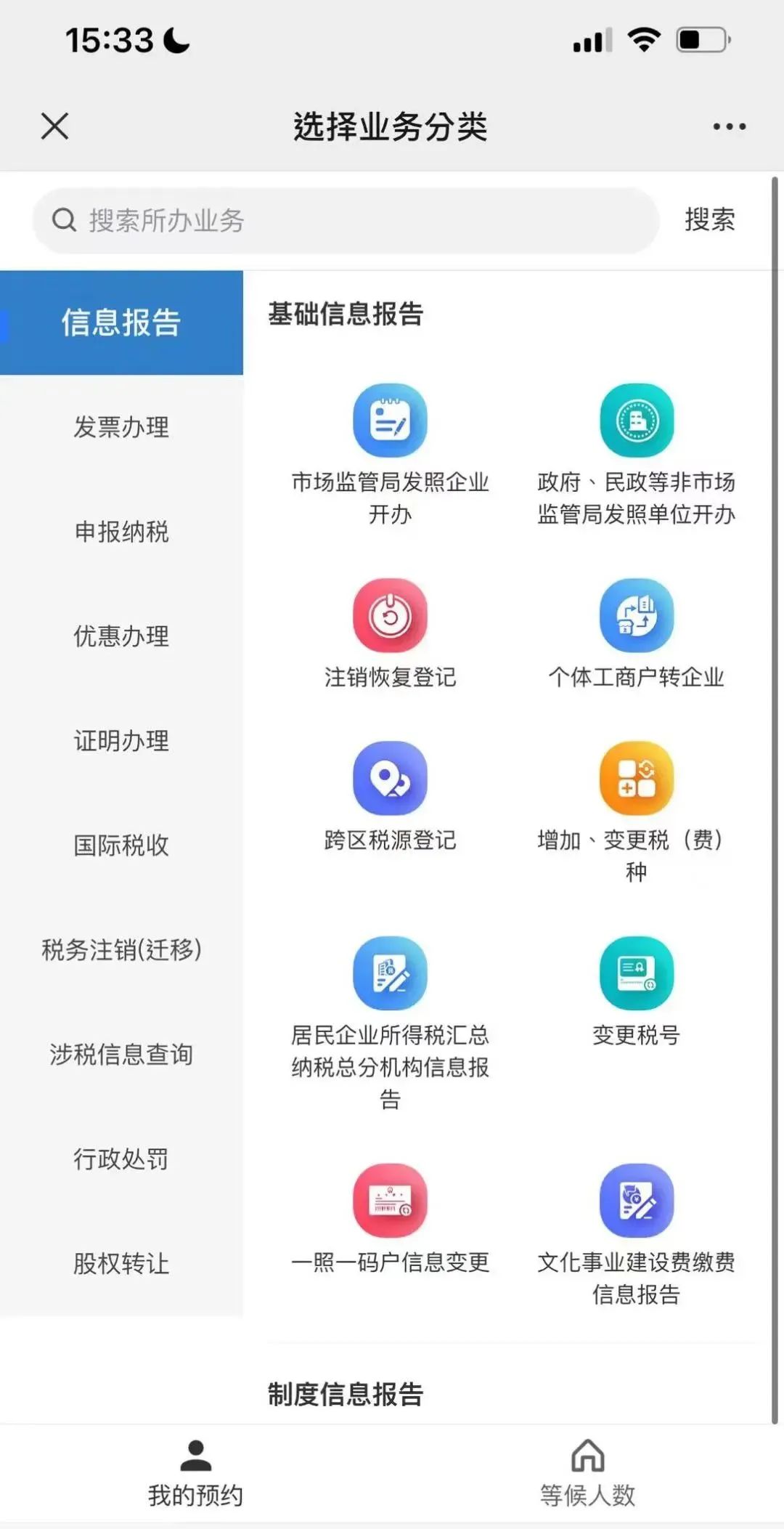Tap the 搜索 button
Screen dimensions: 784x1529
710,219
